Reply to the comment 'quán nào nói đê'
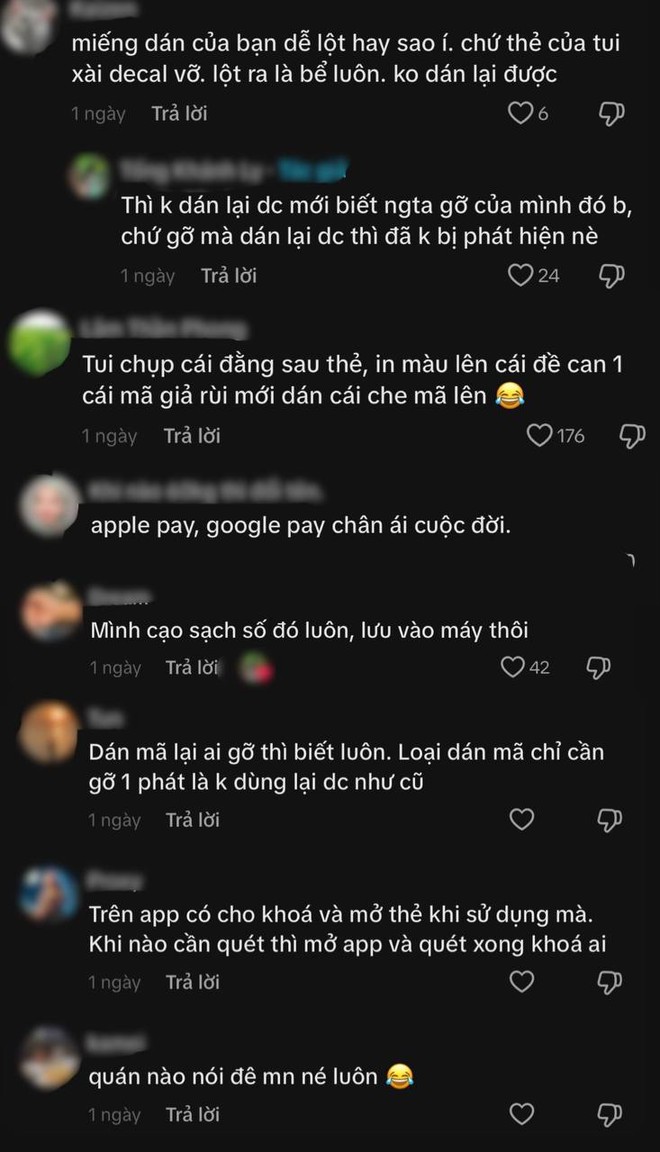The height and width of the screenshot is (1152, 660). click(x=192, y=1114)
